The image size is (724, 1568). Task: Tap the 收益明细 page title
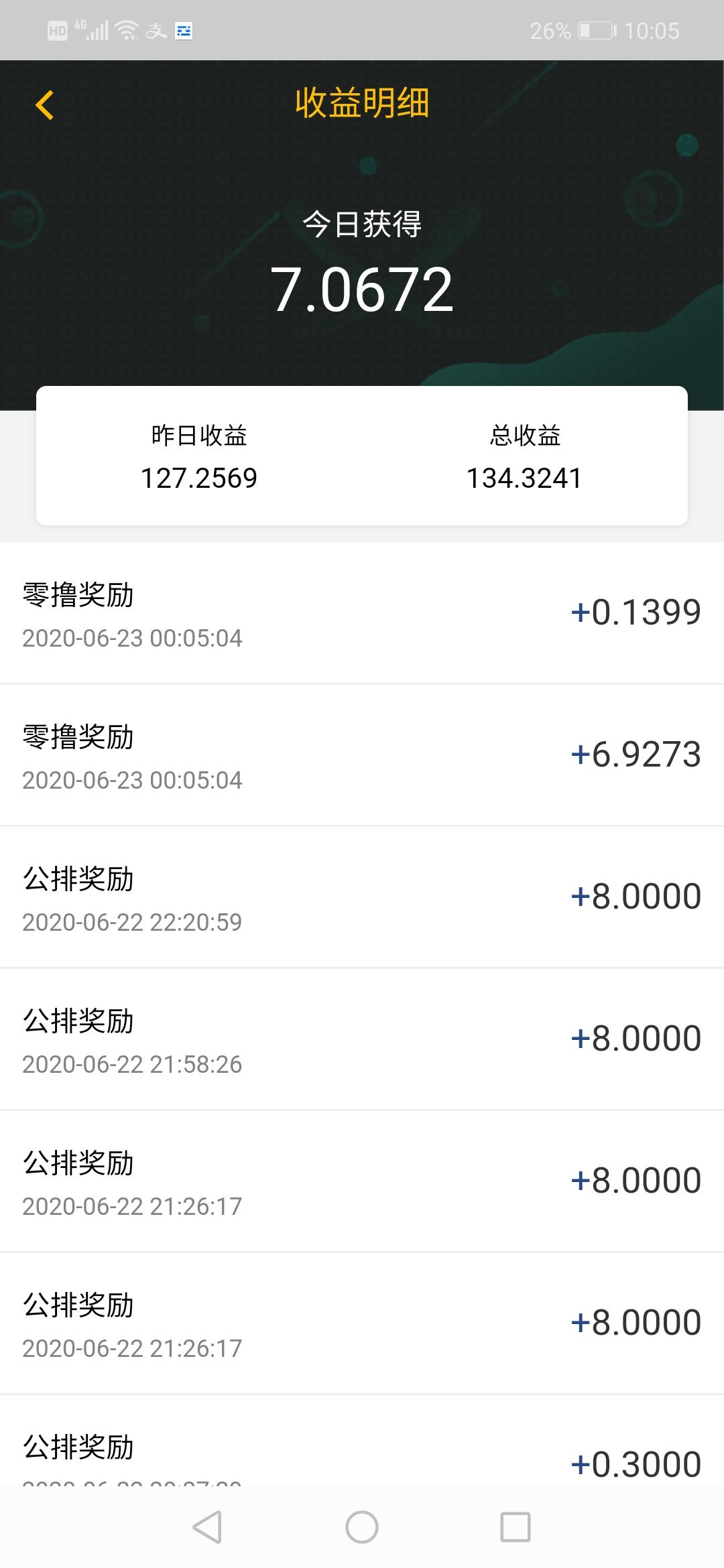[361, 105]
